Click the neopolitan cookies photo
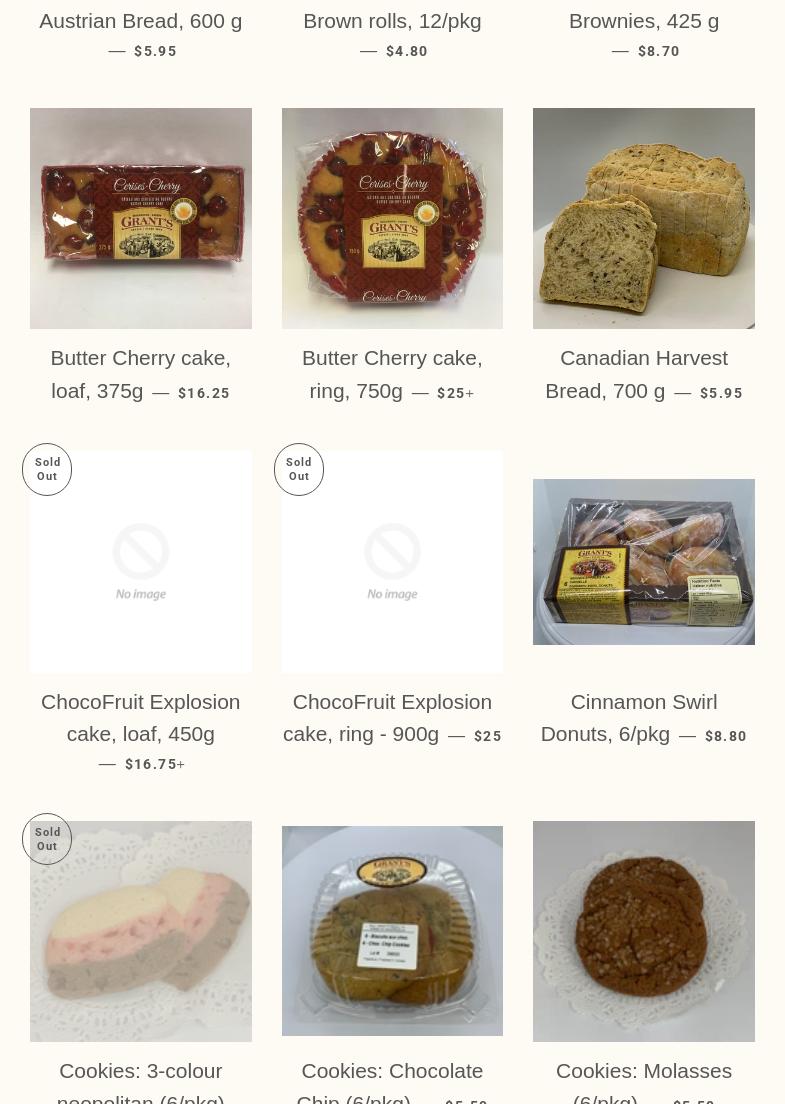This screenshot has width=785, height=1104. point(140,931)
